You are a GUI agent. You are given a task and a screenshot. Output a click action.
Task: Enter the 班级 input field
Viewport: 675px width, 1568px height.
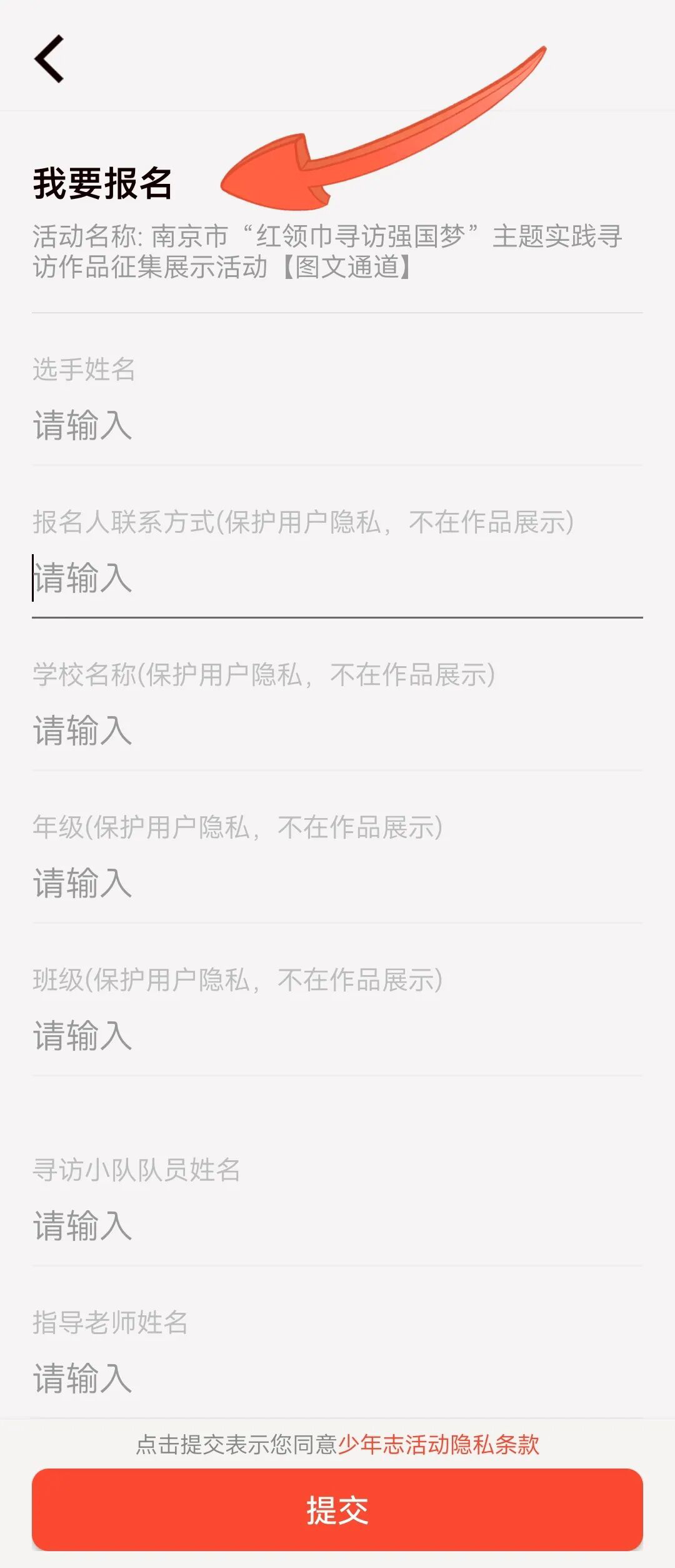pyautogui.click(x=337, y=1036)
